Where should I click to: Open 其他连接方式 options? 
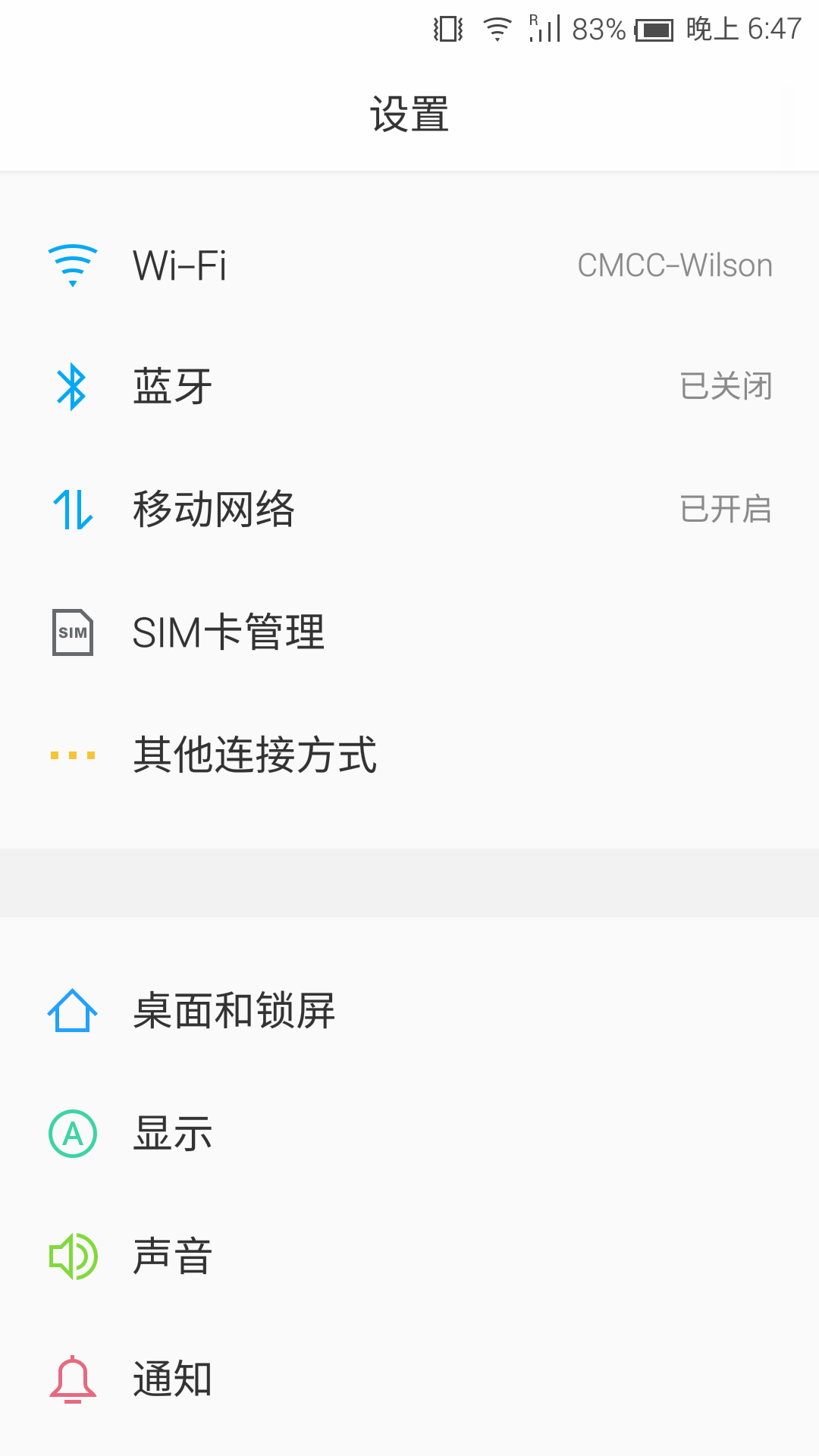409,755
